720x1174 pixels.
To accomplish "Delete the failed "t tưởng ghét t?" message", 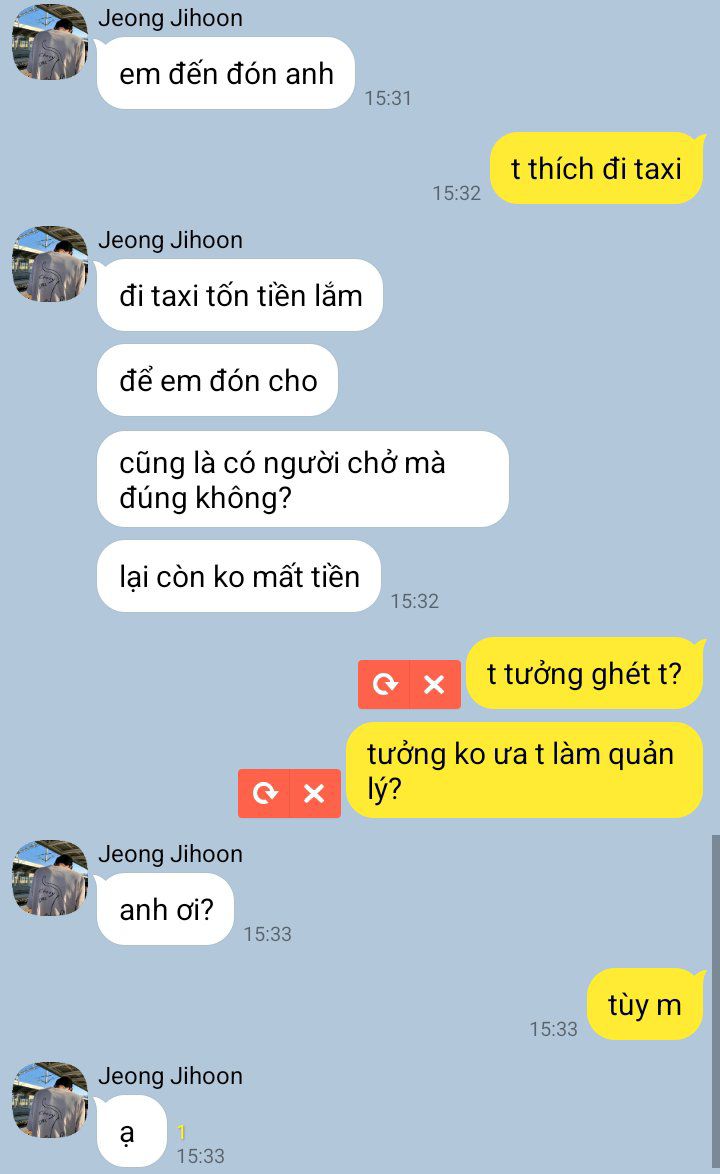I will 434,684.
